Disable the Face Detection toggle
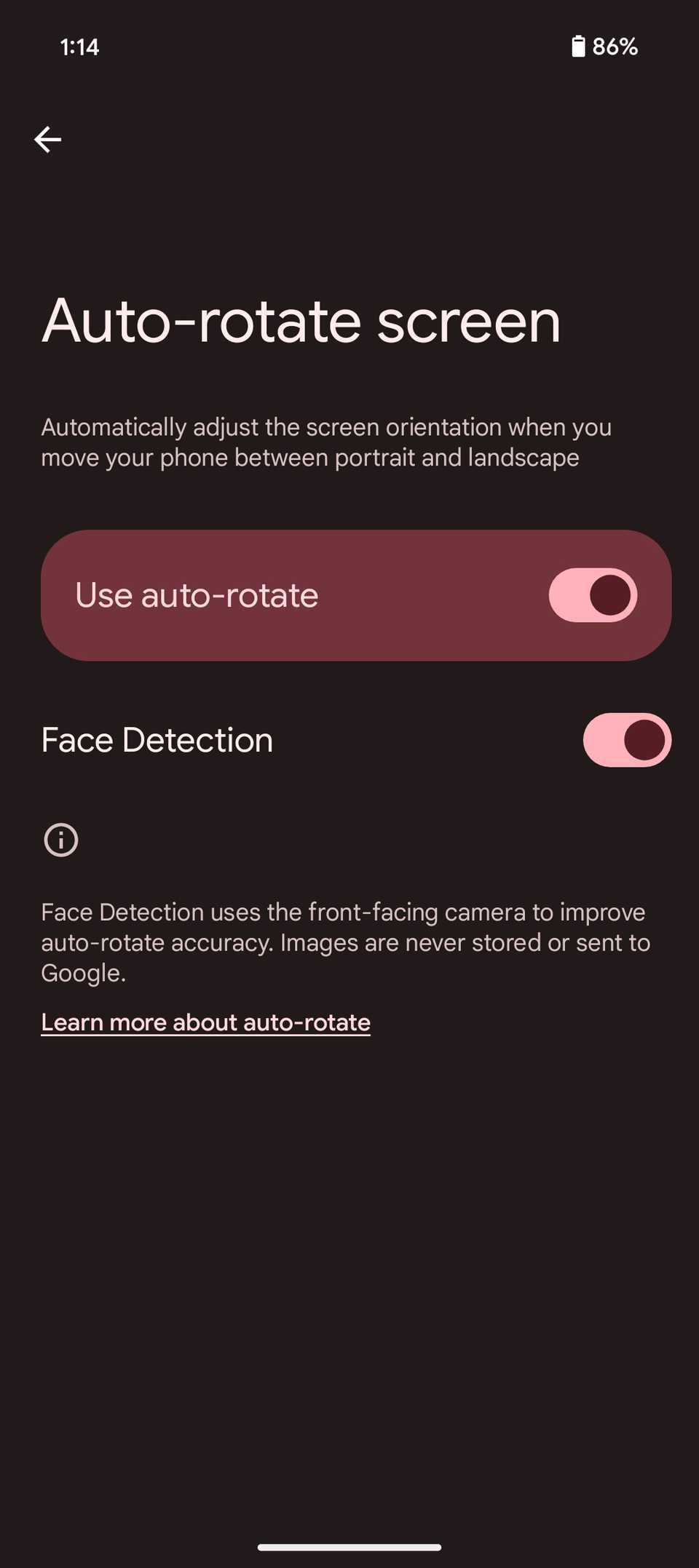 (x=627, y=740)
